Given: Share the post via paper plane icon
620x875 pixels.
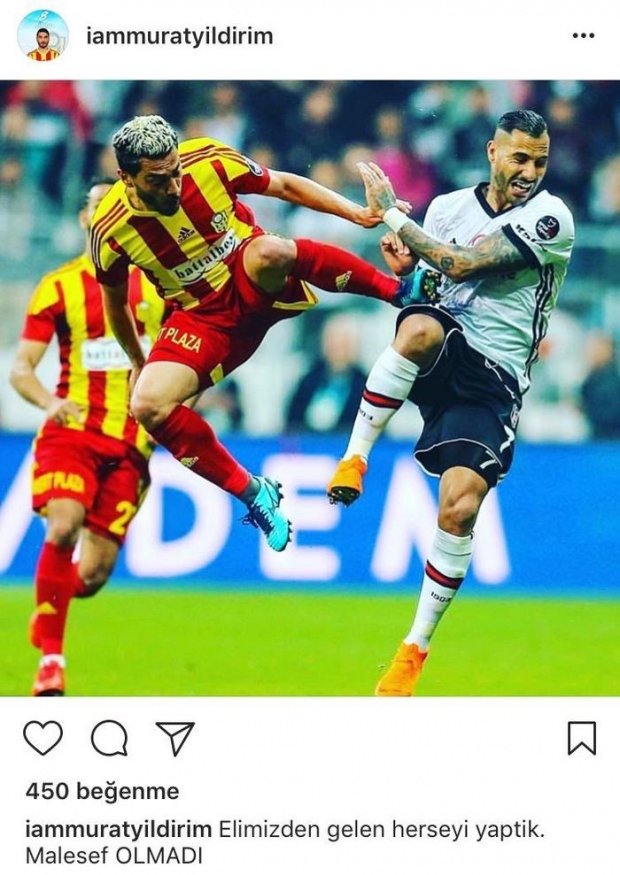Looking at the screenshot, I should click(175, 738).
